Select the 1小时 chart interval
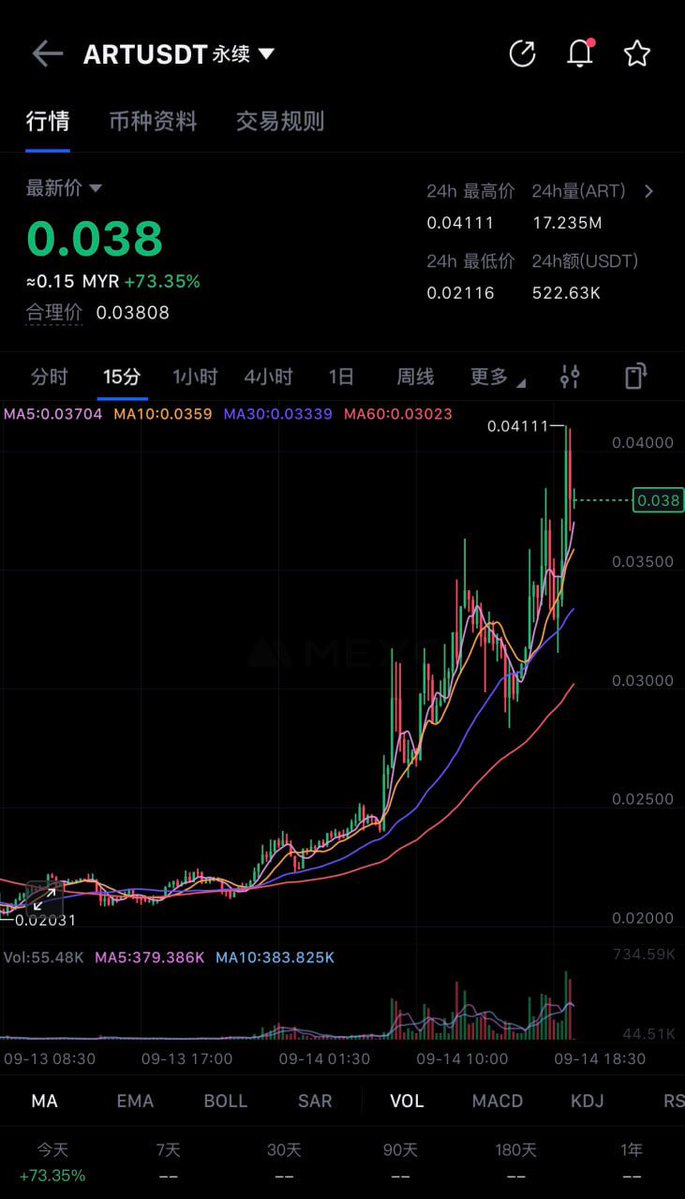The image size is (685, 1199). [x=195, y=376]
